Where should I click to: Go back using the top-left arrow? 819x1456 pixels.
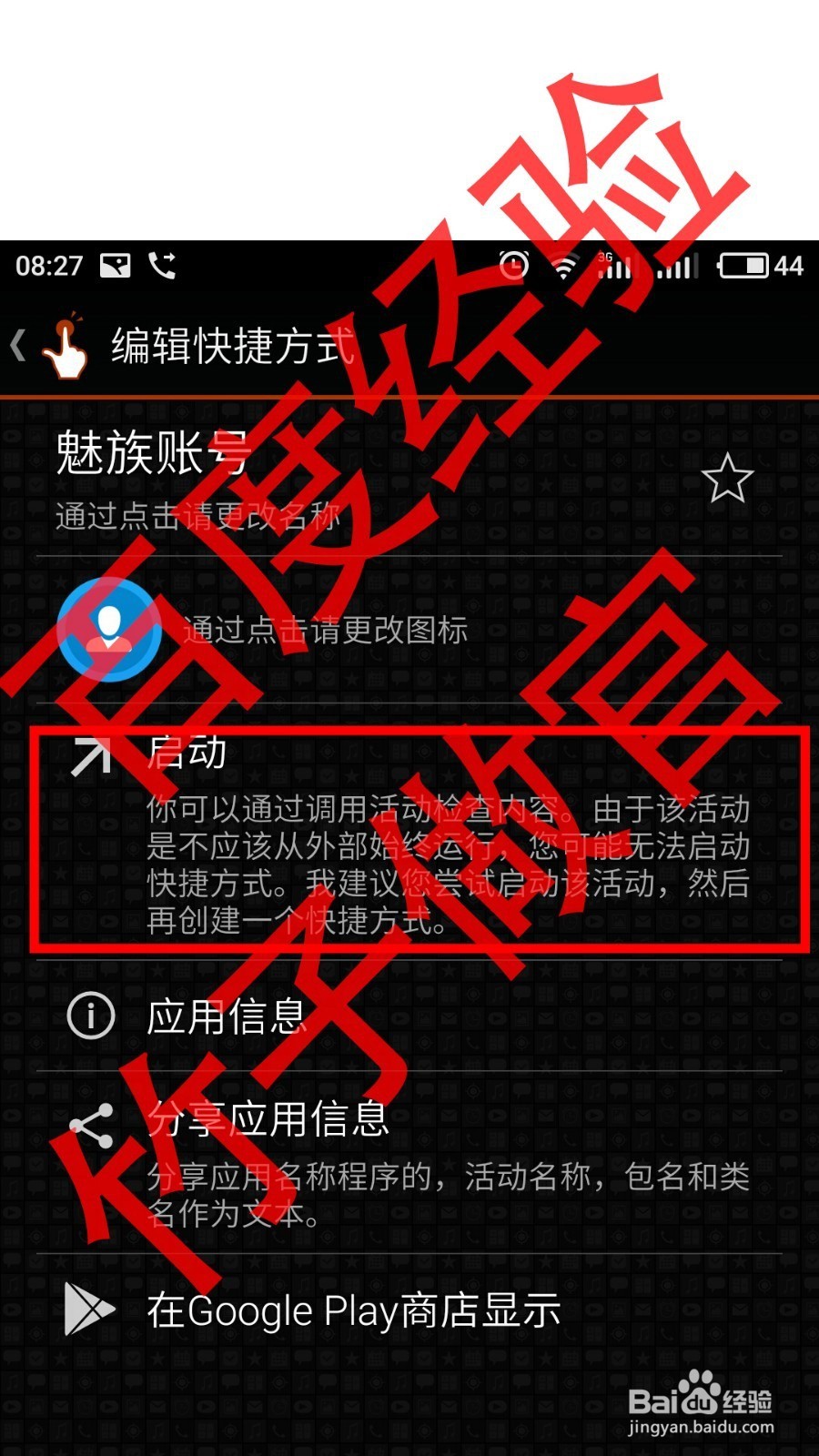point(20,347)
